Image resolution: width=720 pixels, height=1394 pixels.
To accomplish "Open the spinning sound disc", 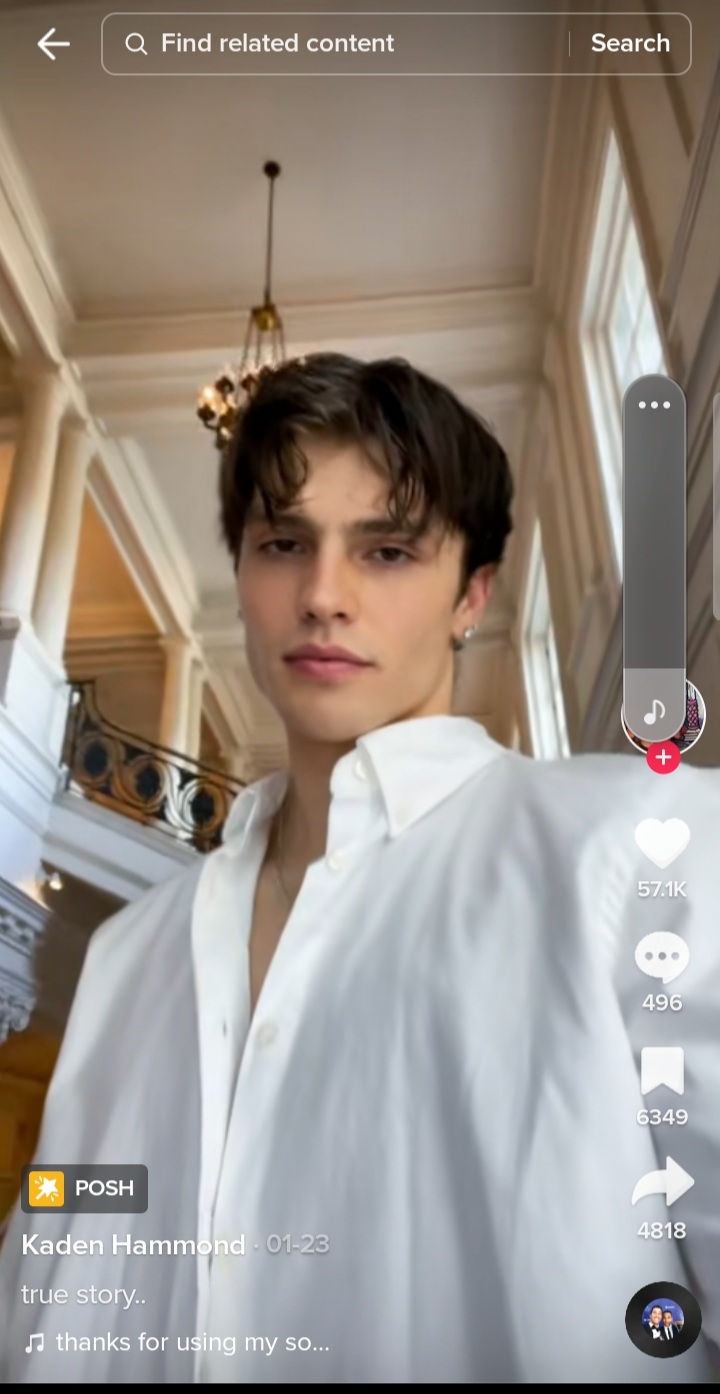I will (x=662, y=1319).
